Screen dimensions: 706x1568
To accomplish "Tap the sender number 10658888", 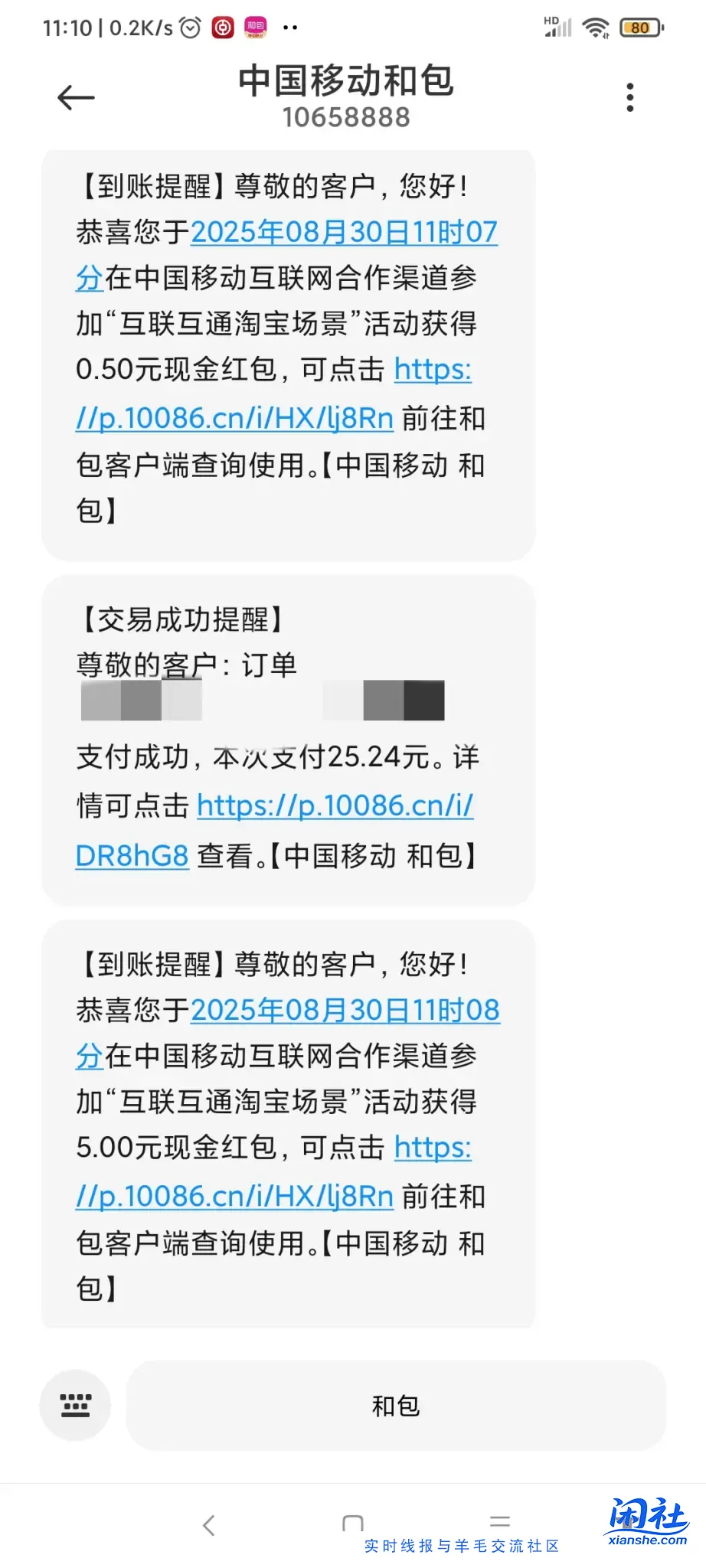I will 345,117.
